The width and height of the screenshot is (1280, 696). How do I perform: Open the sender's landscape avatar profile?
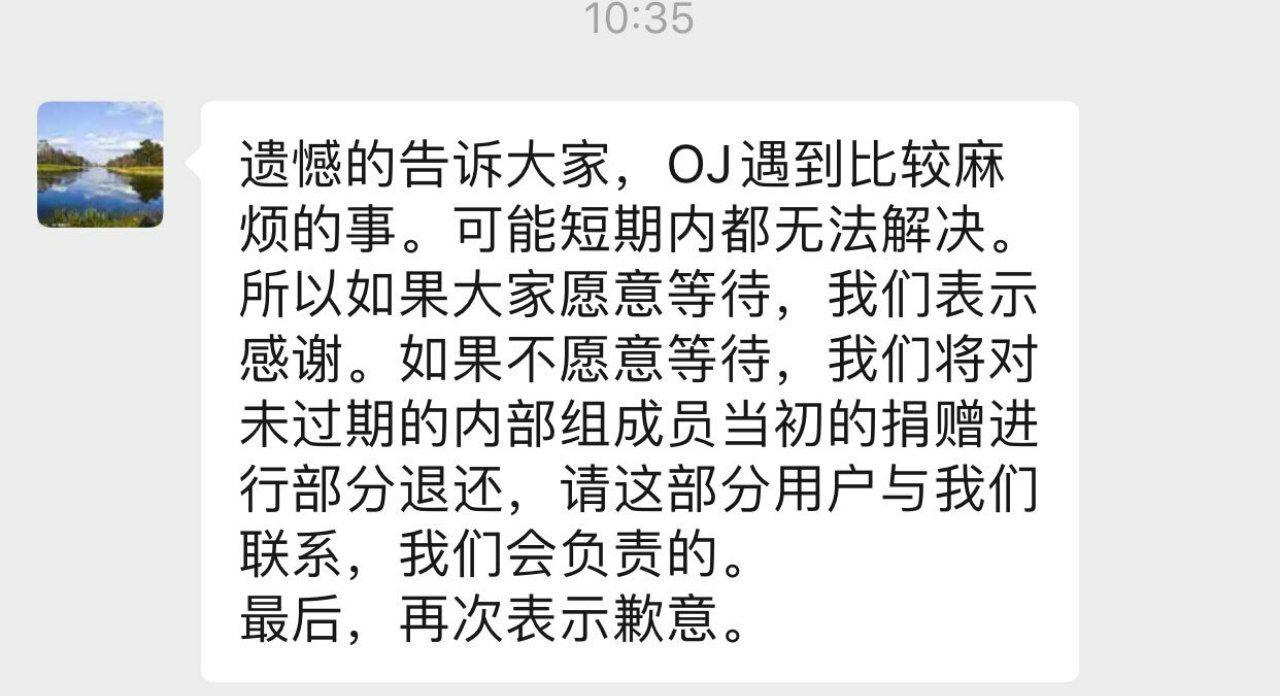[100, 164]
